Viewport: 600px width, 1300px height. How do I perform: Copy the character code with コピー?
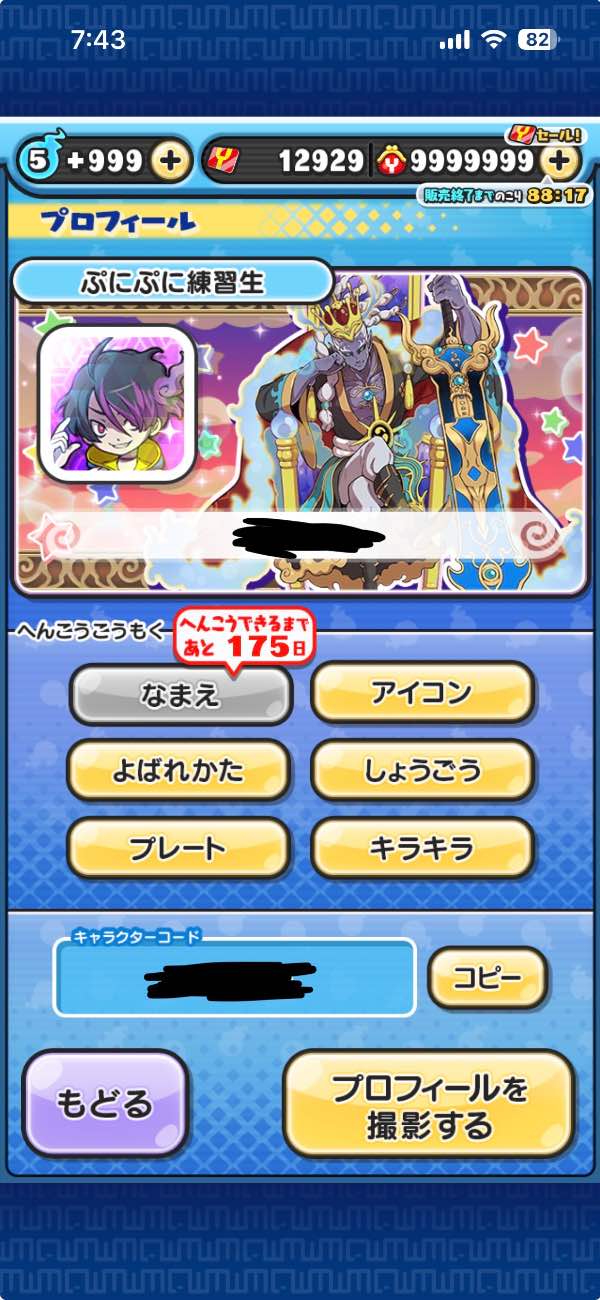488,977
